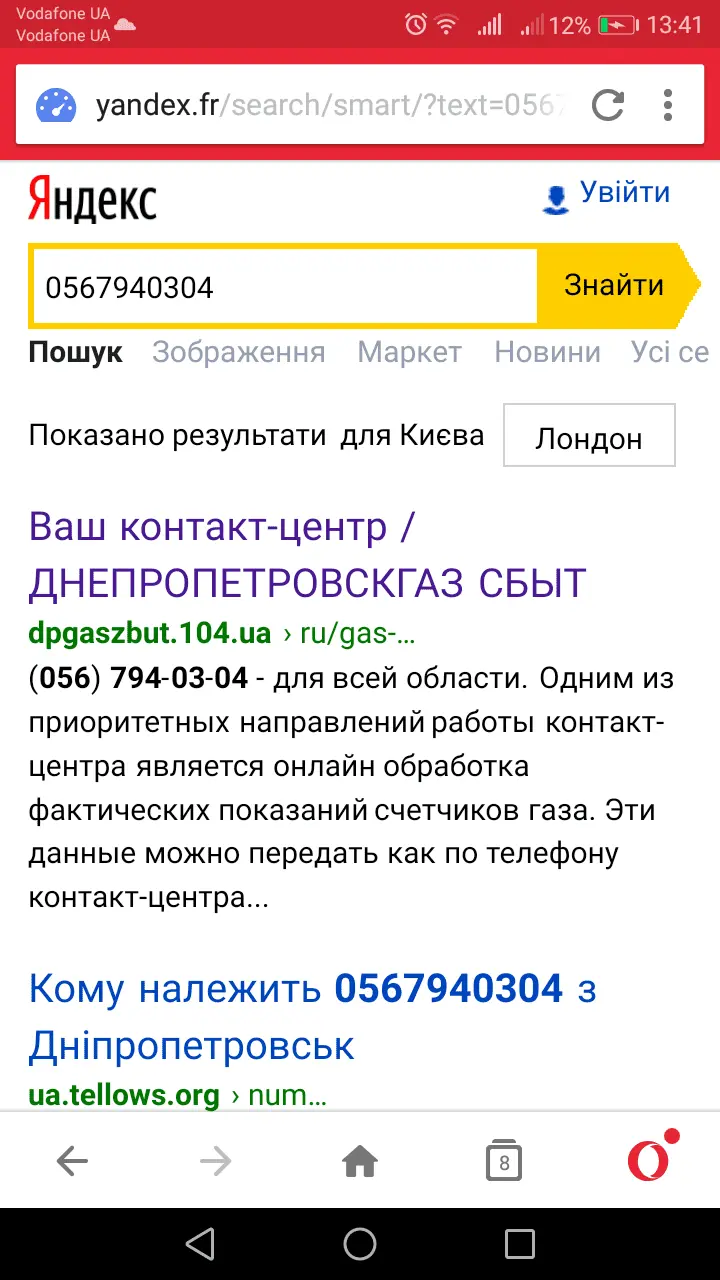Switch to the Зображення tab

pyautogui.click(x=238, y=352)
